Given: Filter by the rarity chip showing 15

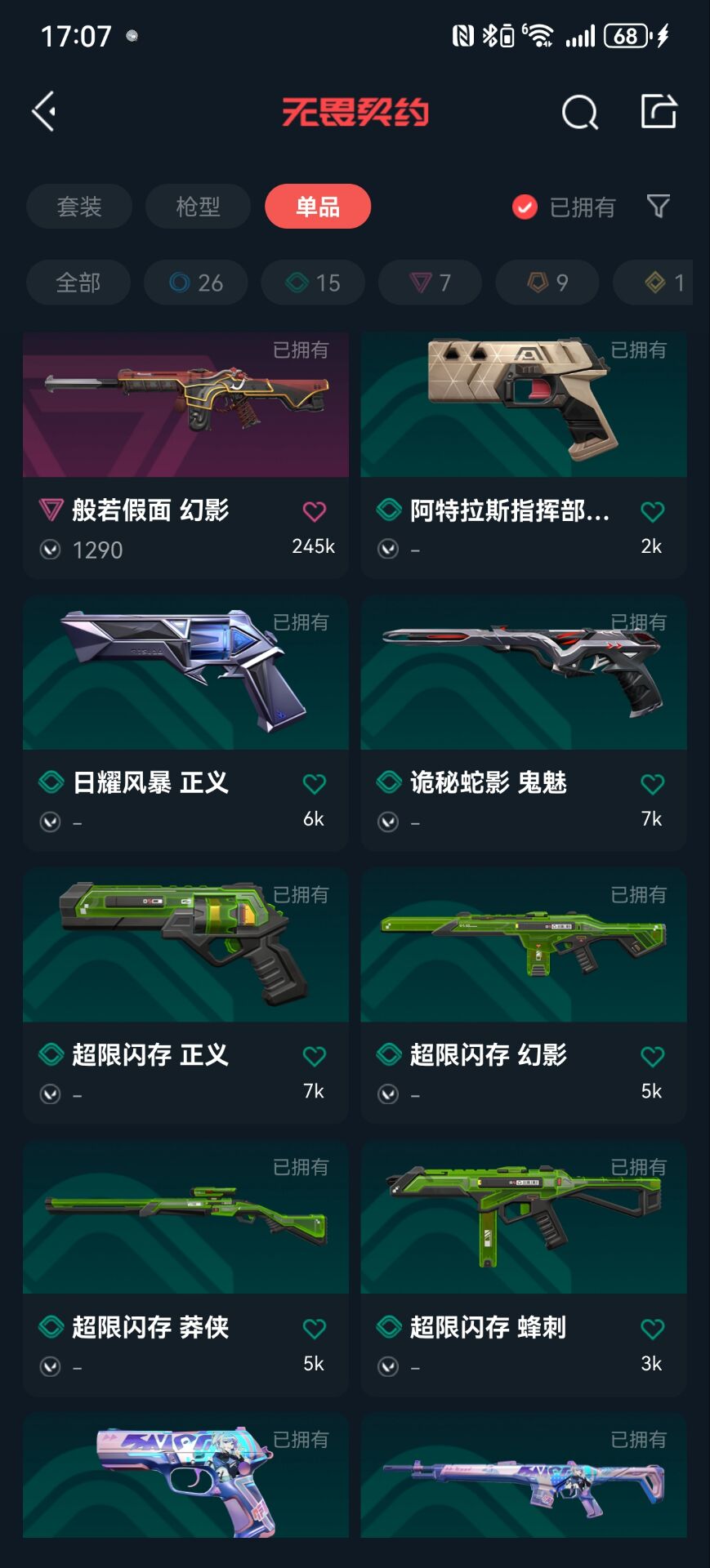Looking at the screenshot, I should [x=313, y=283].
